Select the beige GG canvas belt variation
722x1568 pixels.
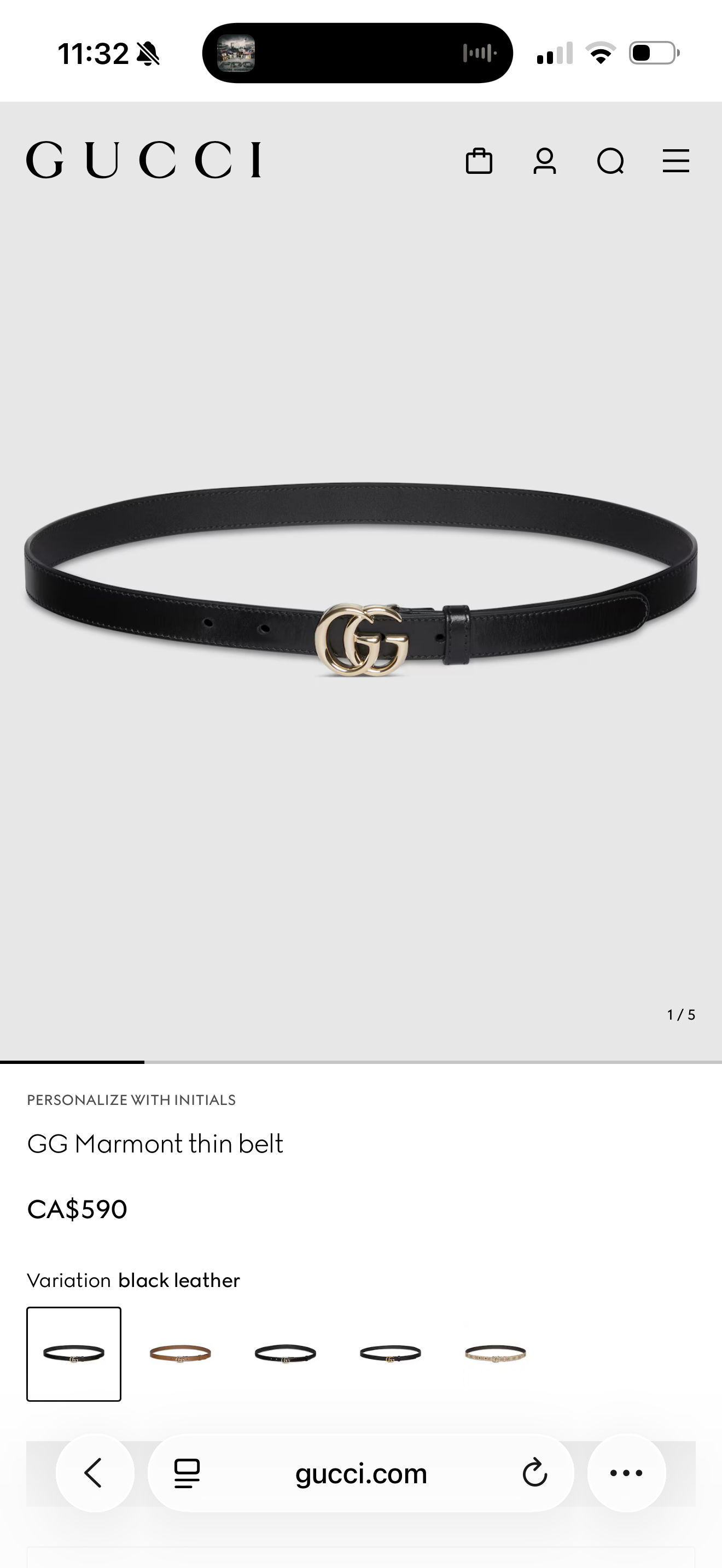(x=495, y=1354)
